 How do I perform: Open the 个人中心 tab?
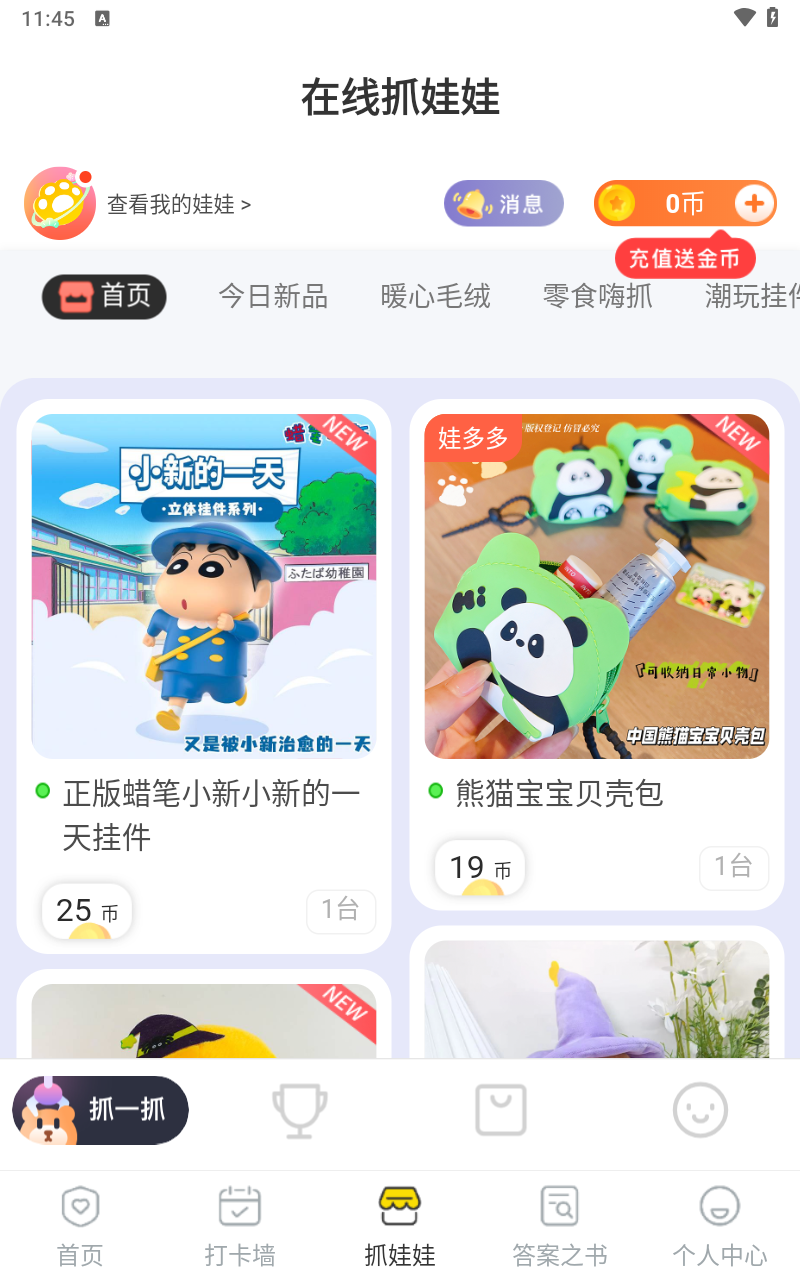pos(720,1225)
